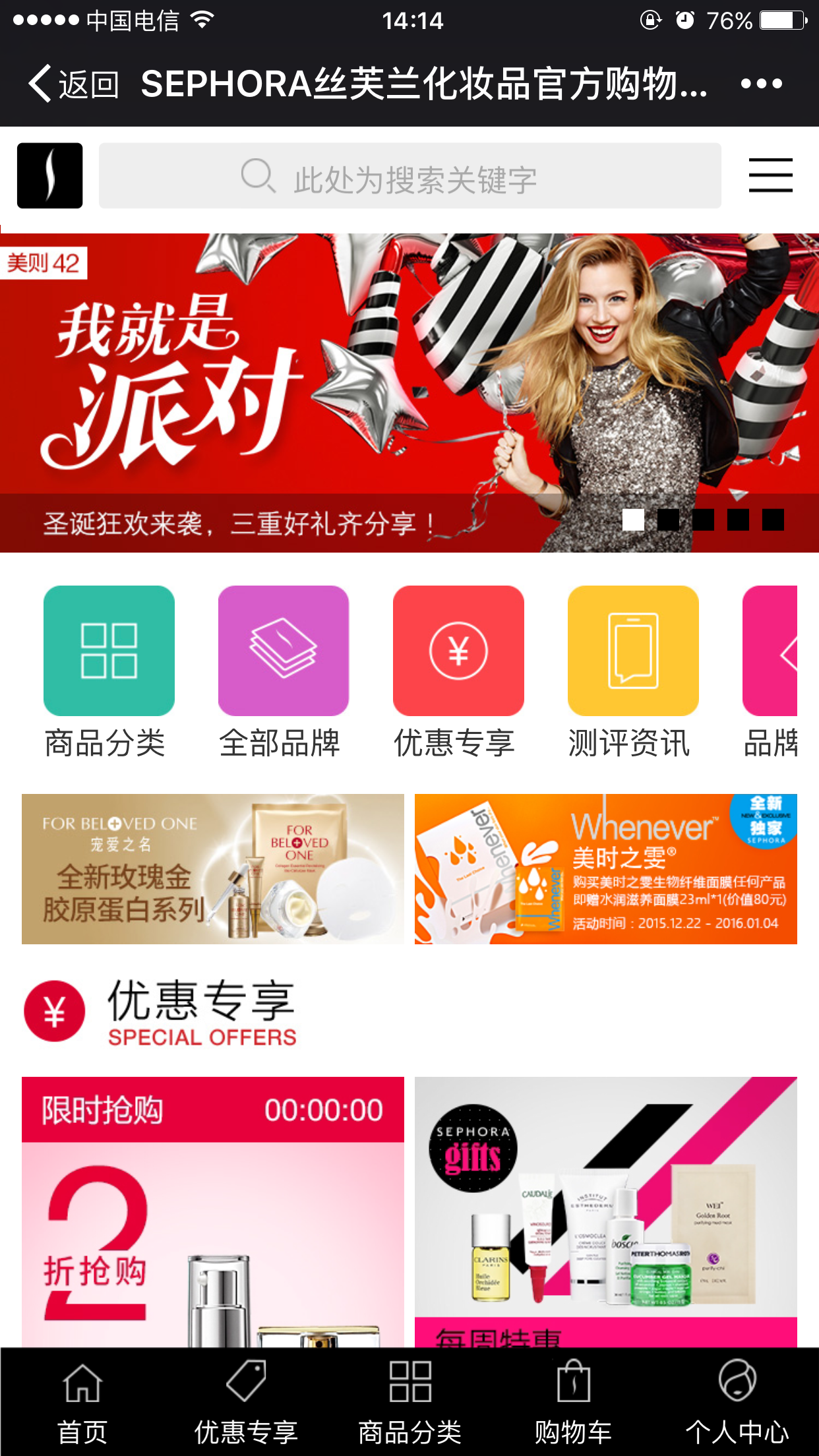This screenshot has height=1456, width=819.
Task: Open the 购物车 shopping cart tab
Action: (x=574, y=1402)
